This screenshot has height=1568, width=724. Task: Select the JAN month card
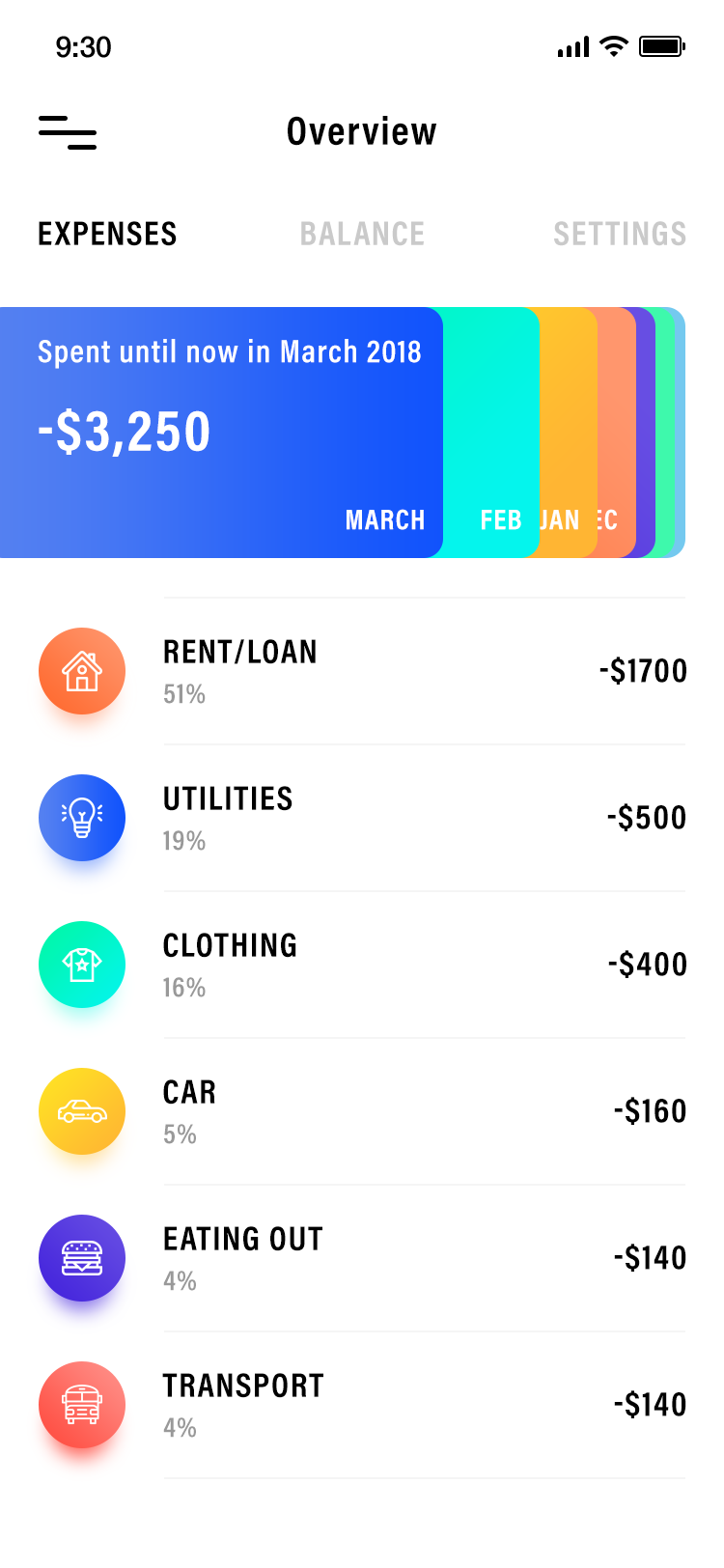569,433
